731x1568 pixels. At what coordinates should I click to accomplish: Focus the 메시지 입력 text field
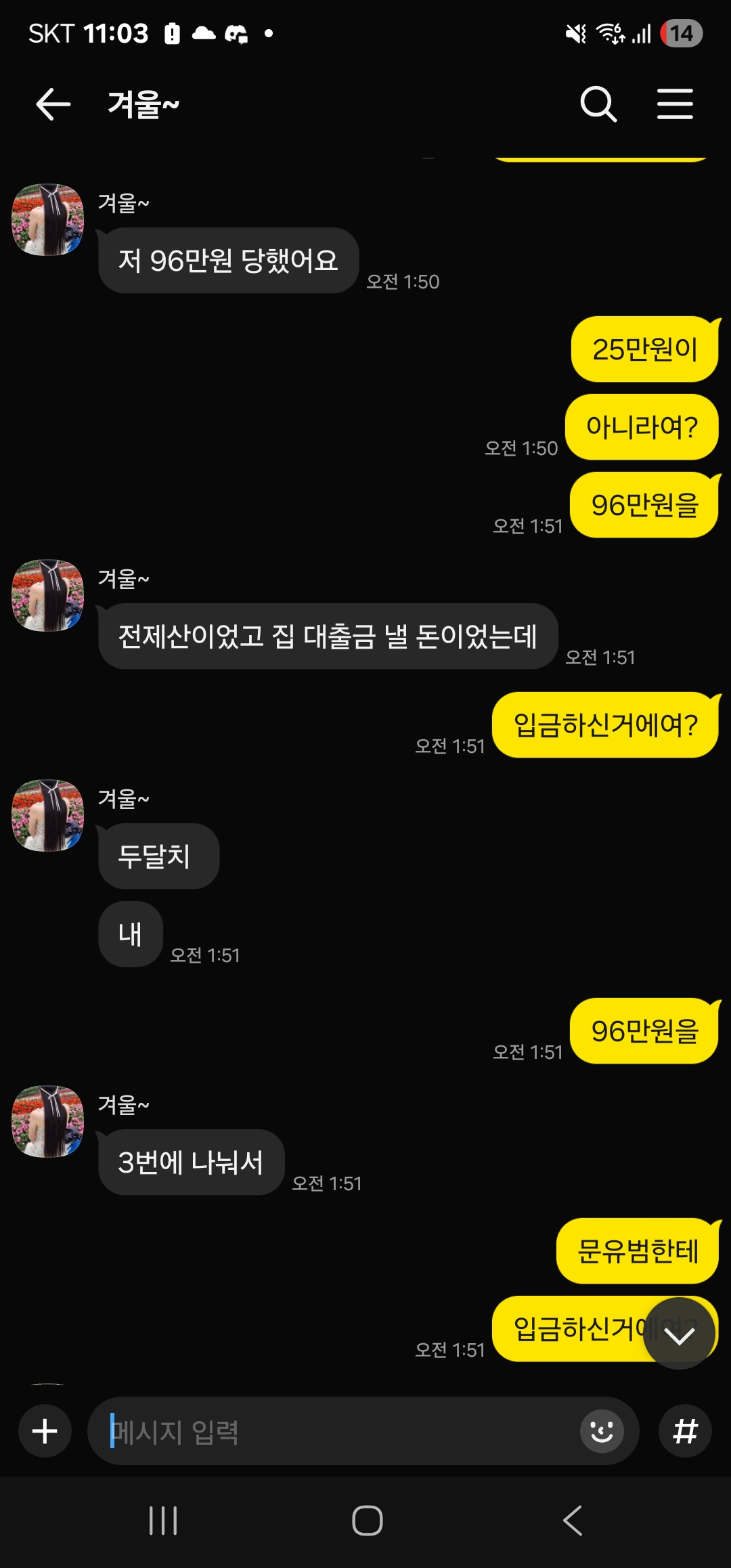pos(338,1431)
